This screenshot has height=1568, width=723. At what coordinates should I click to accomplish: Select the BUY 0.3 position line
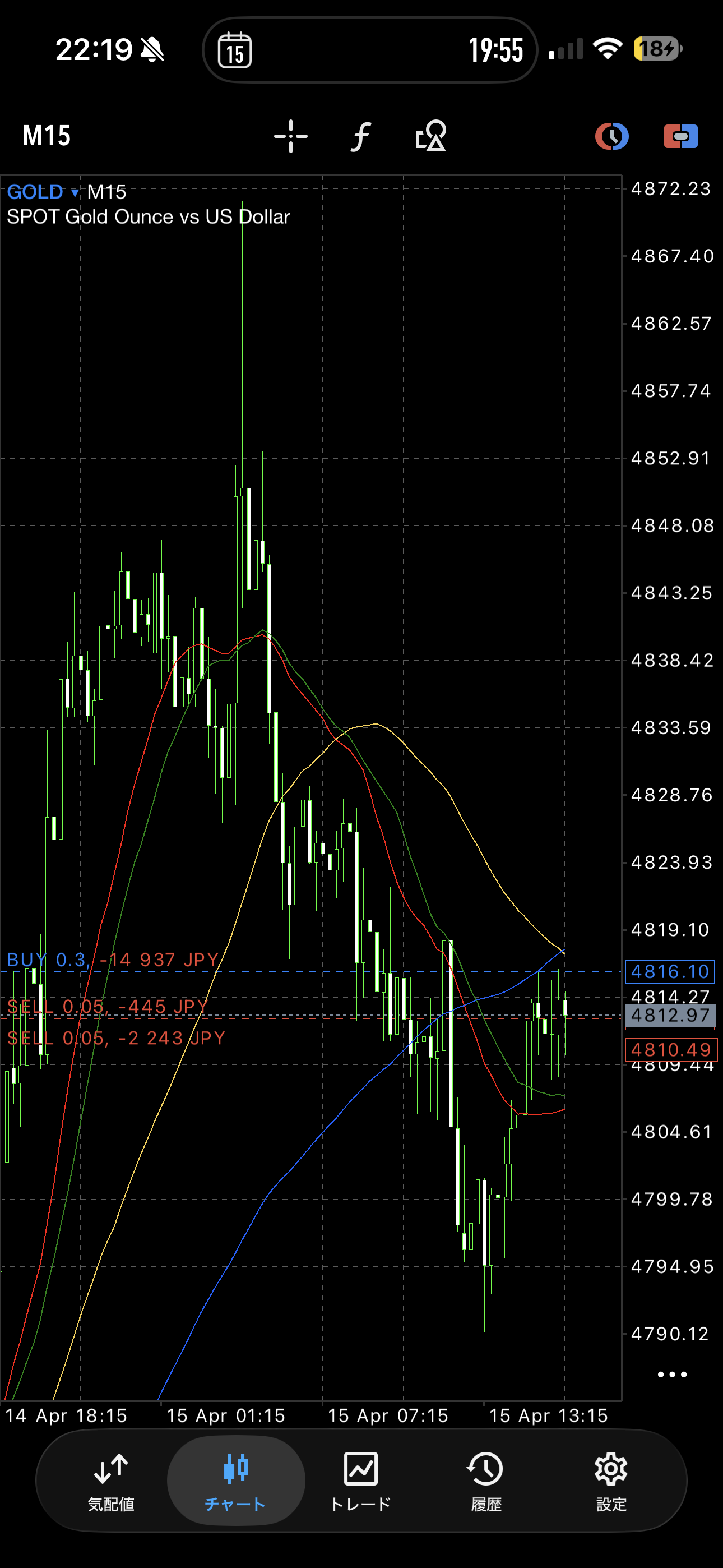pyautogui.click(x=113, y=961)
